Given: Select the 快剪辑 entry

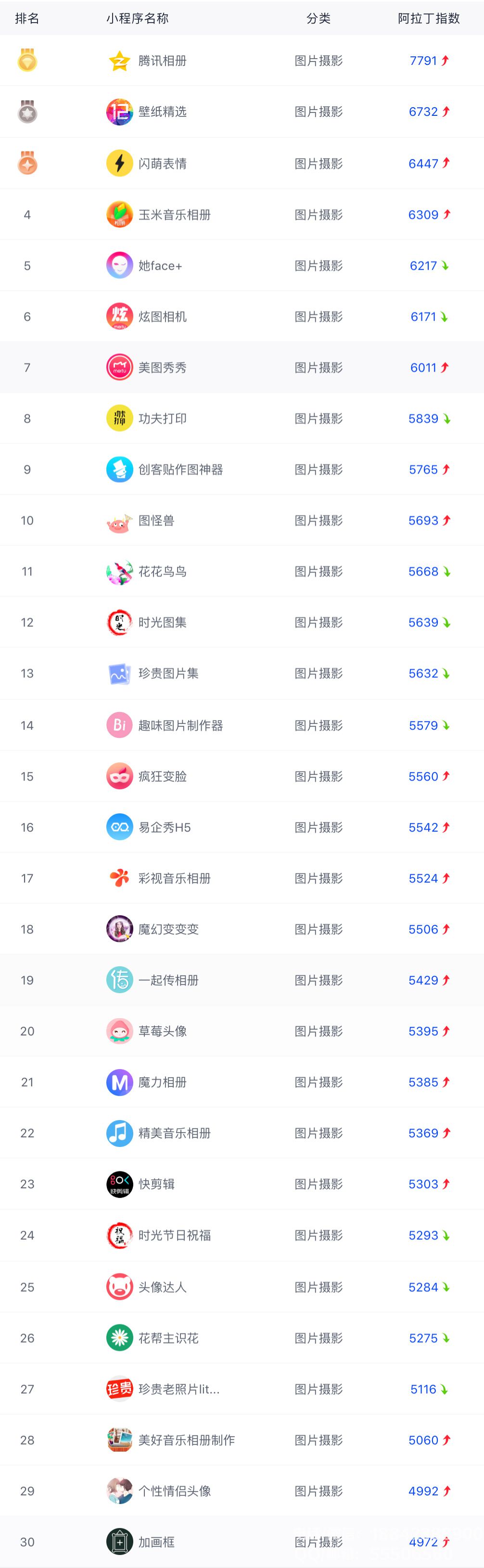Looking at the screenshot, I should [156, 1184].
